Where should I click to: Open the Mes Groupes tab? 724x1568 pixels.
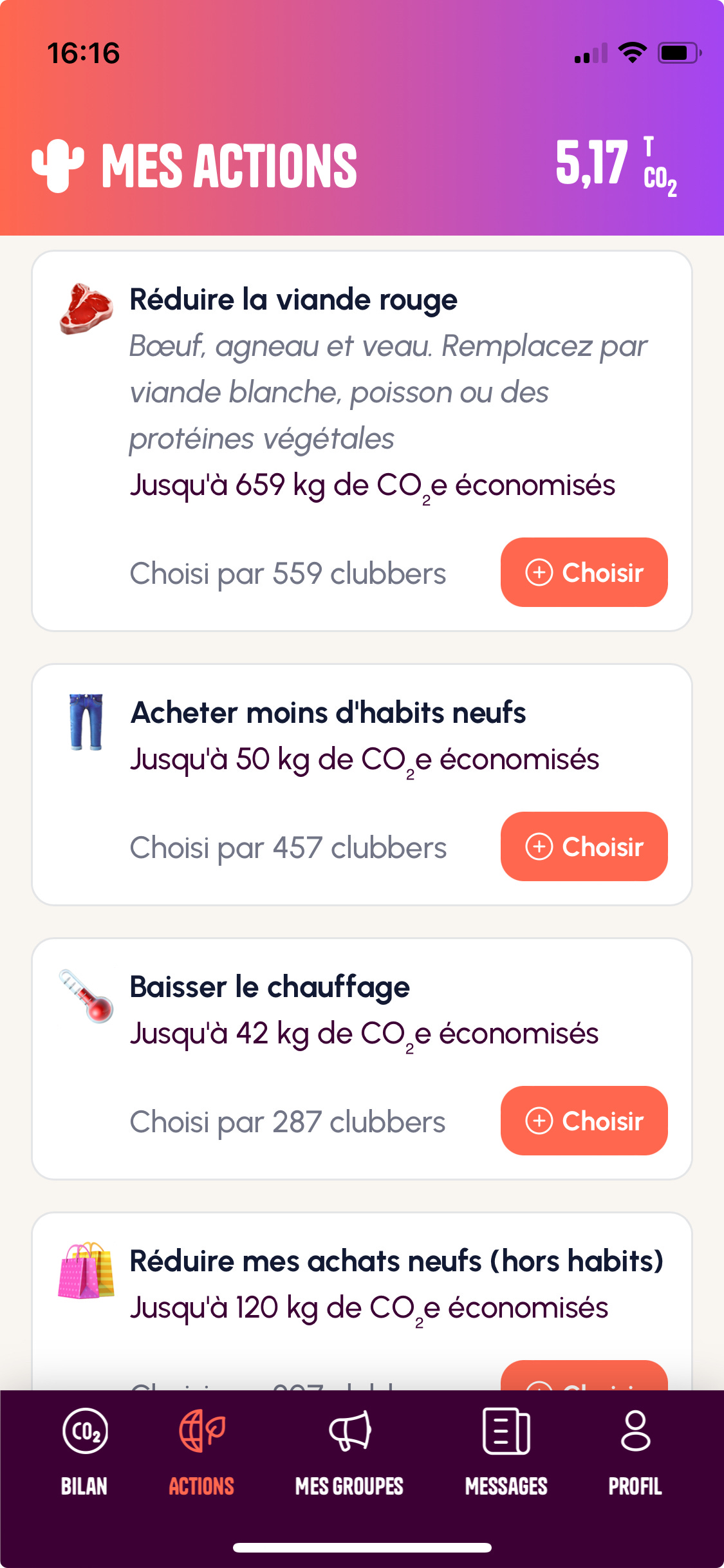click(x=349, y=1452)
